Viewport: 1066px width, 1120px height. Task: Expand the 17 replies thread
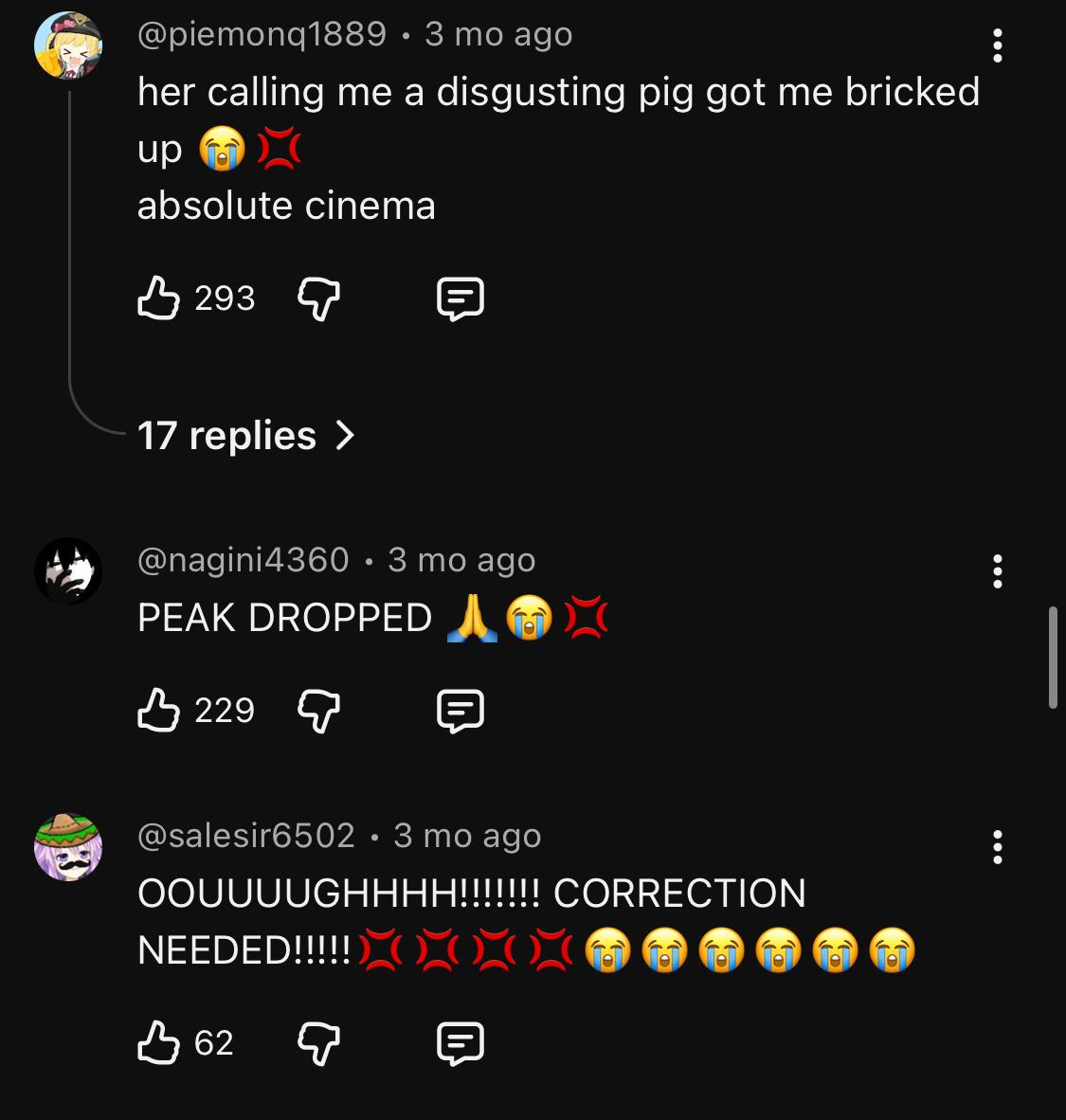246,436
